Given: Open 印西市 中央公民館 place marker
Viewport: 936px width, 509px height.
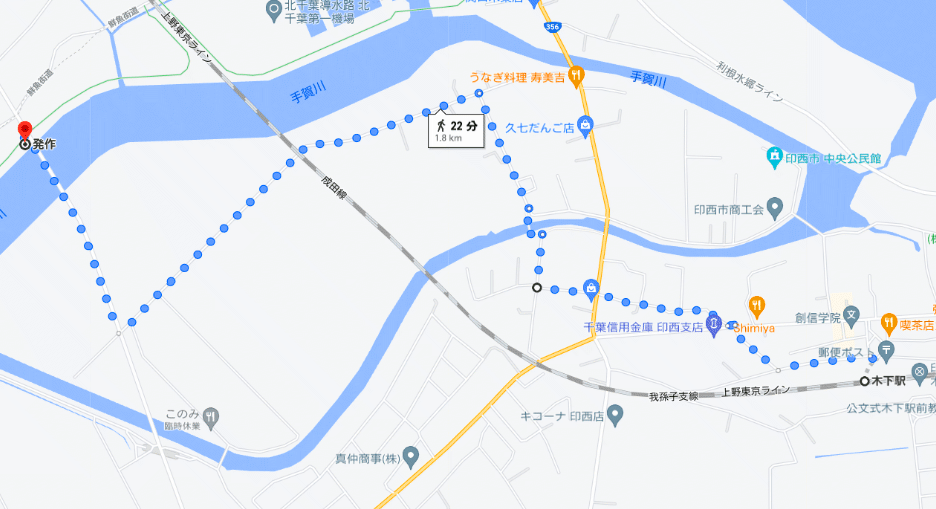Looking at the screenshot, I should (x=774, y=157).
